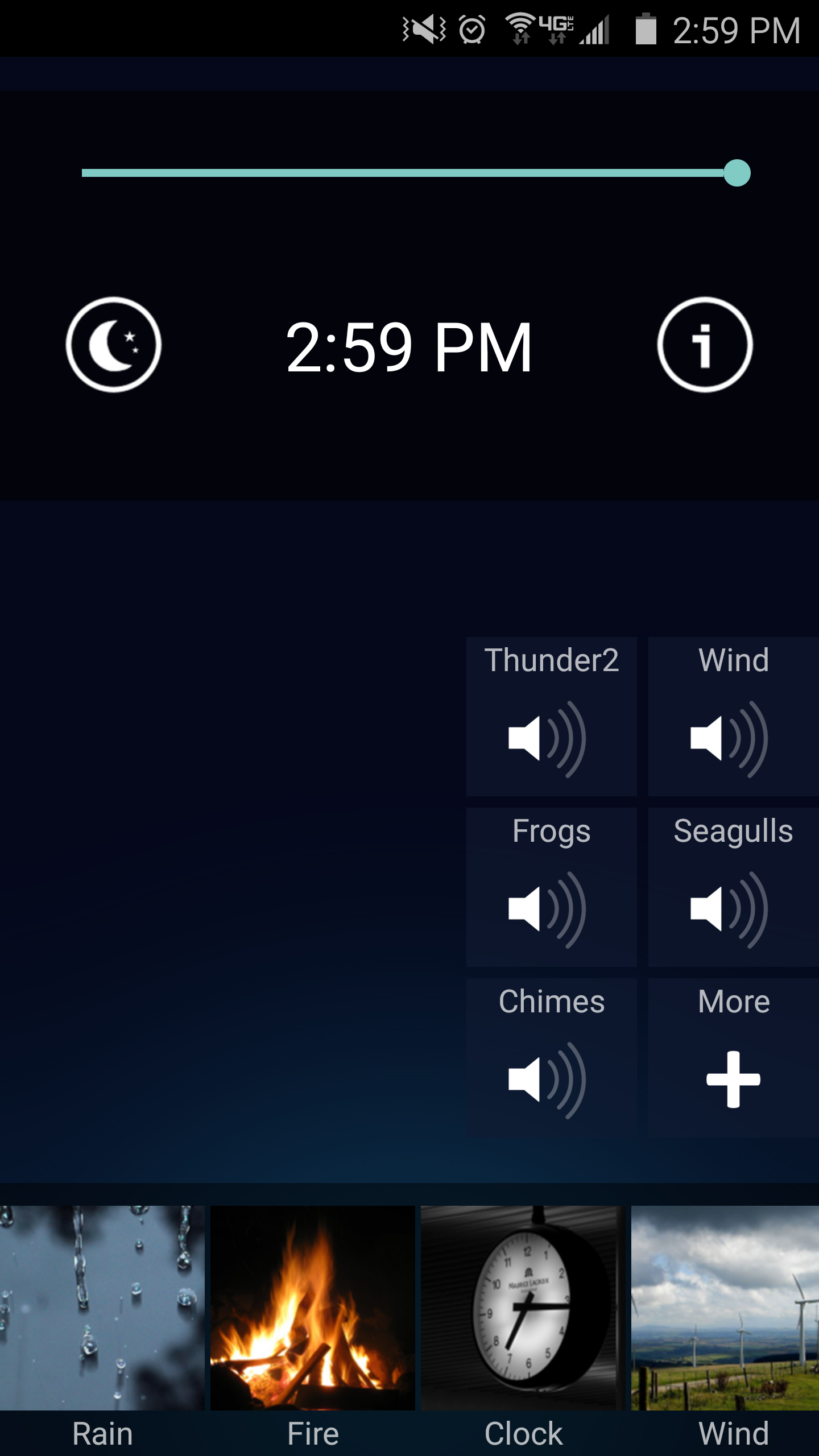The height and width of the screenshot is (1456, 819).
Task: Toggle the Thunder2 sound
Action: tap(551, 718)
